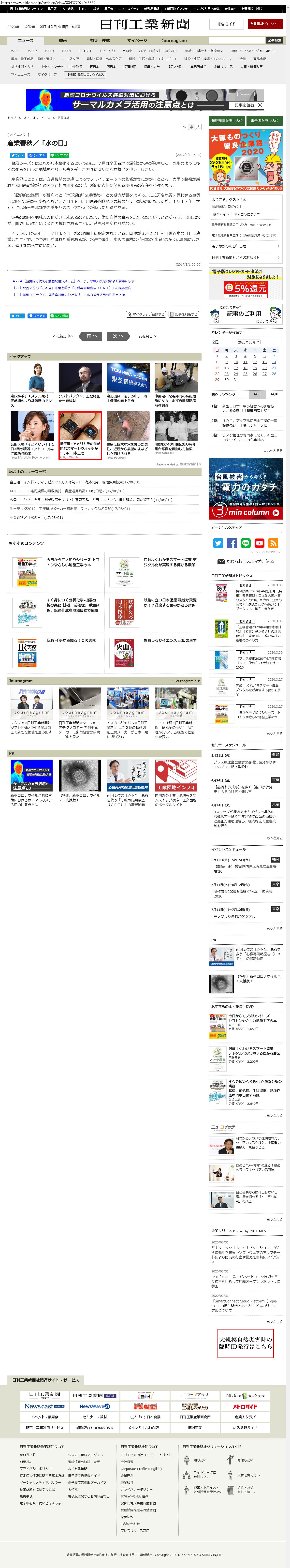Viewport: 290px width, 1568px height.
Task: Open the 総合ガイド header button
Action: point(226,24)
